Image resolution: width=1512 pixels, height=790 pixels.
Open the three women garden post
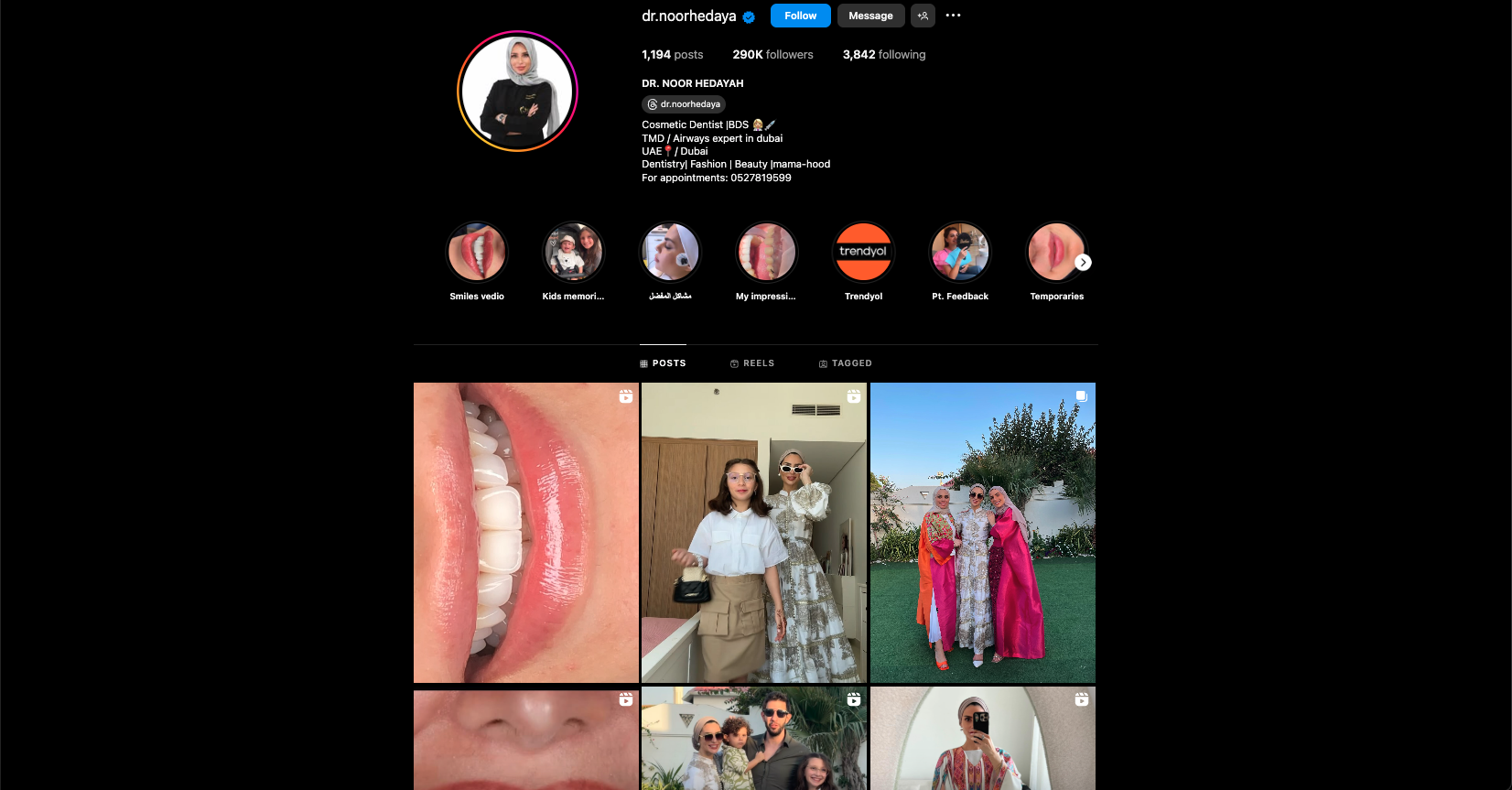click(982, 533)
